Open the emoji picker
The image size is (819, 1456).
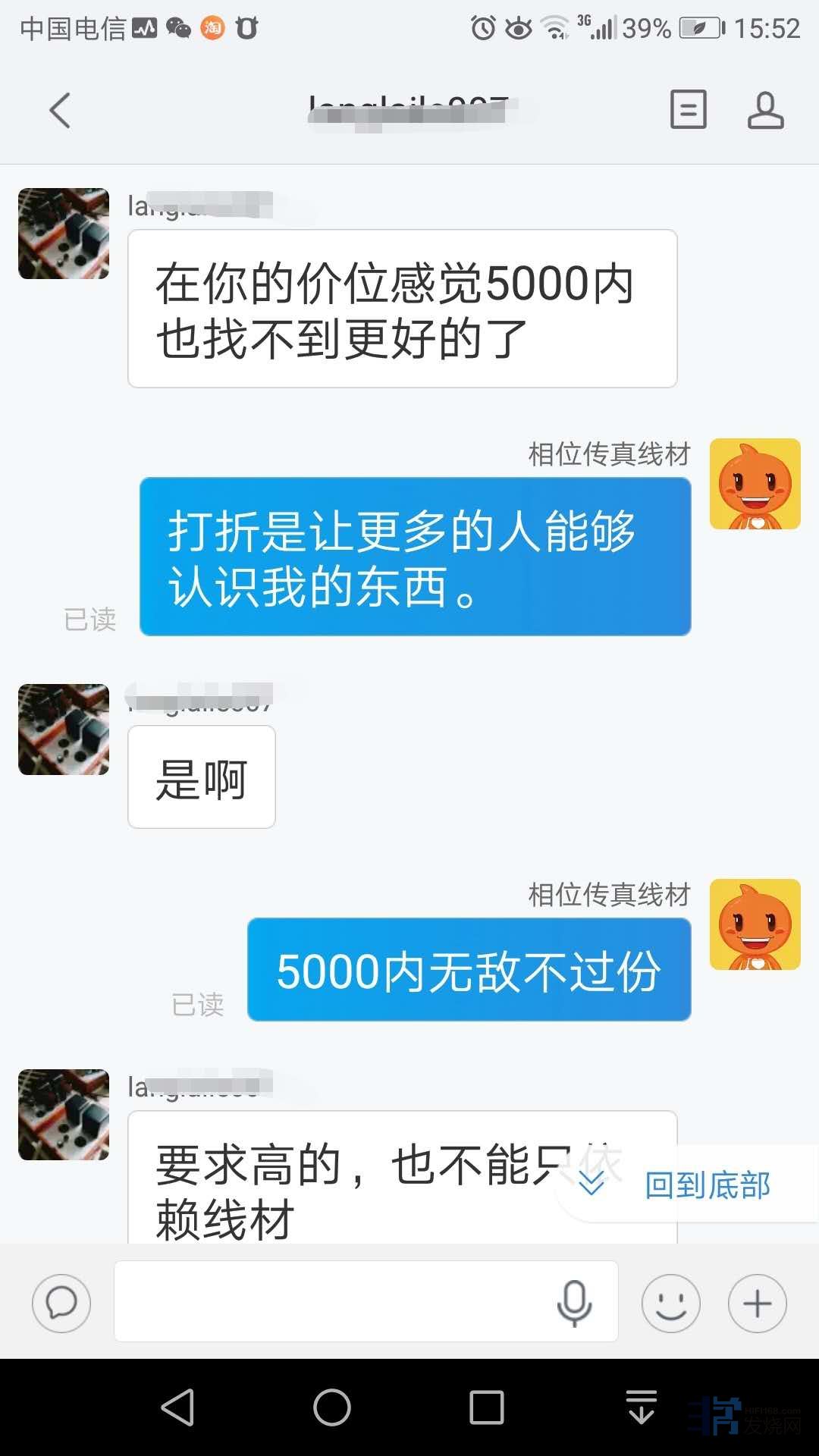[670, 1303]
